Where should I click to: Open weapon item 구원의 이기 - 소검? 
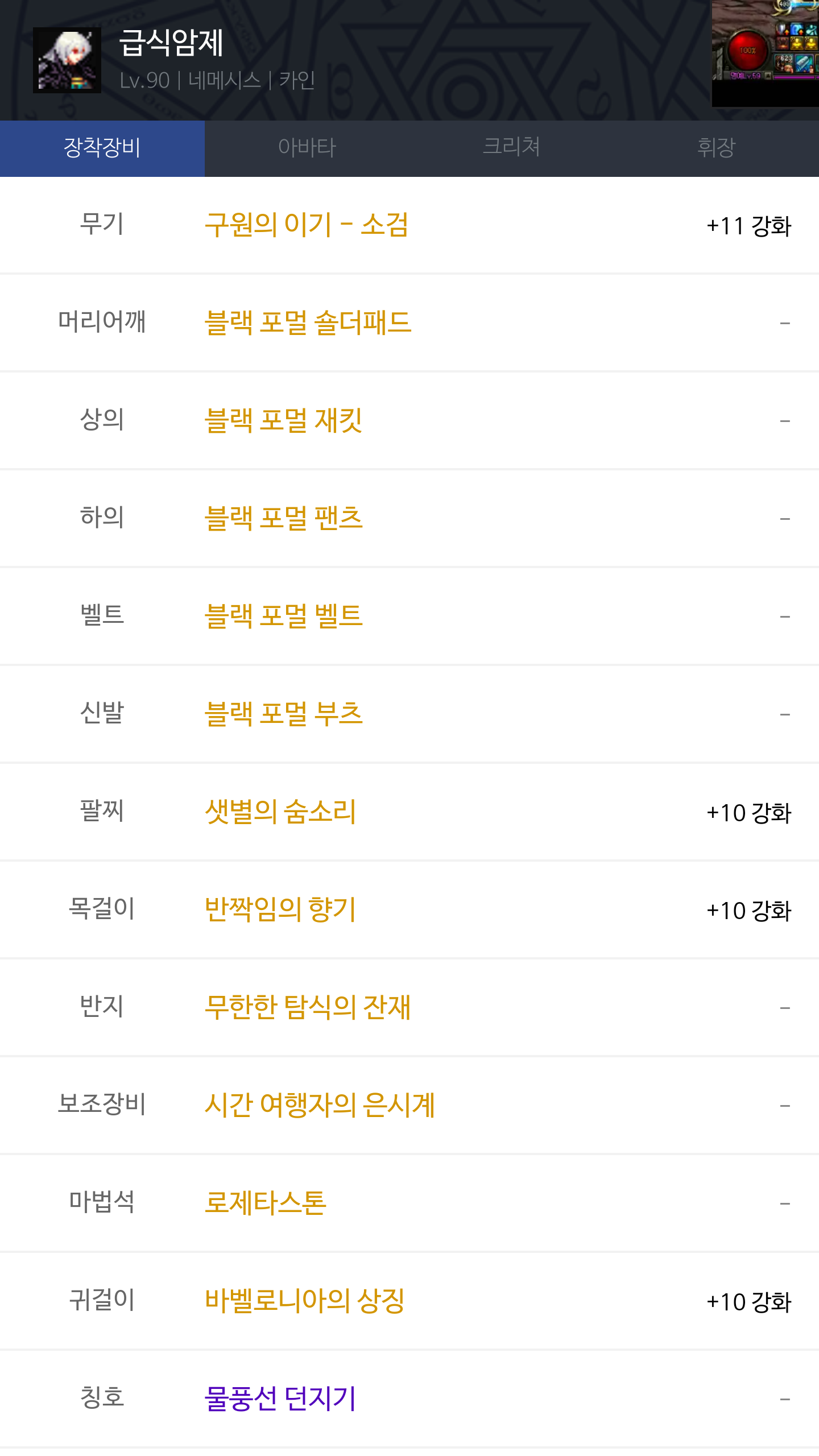point(307,225)
